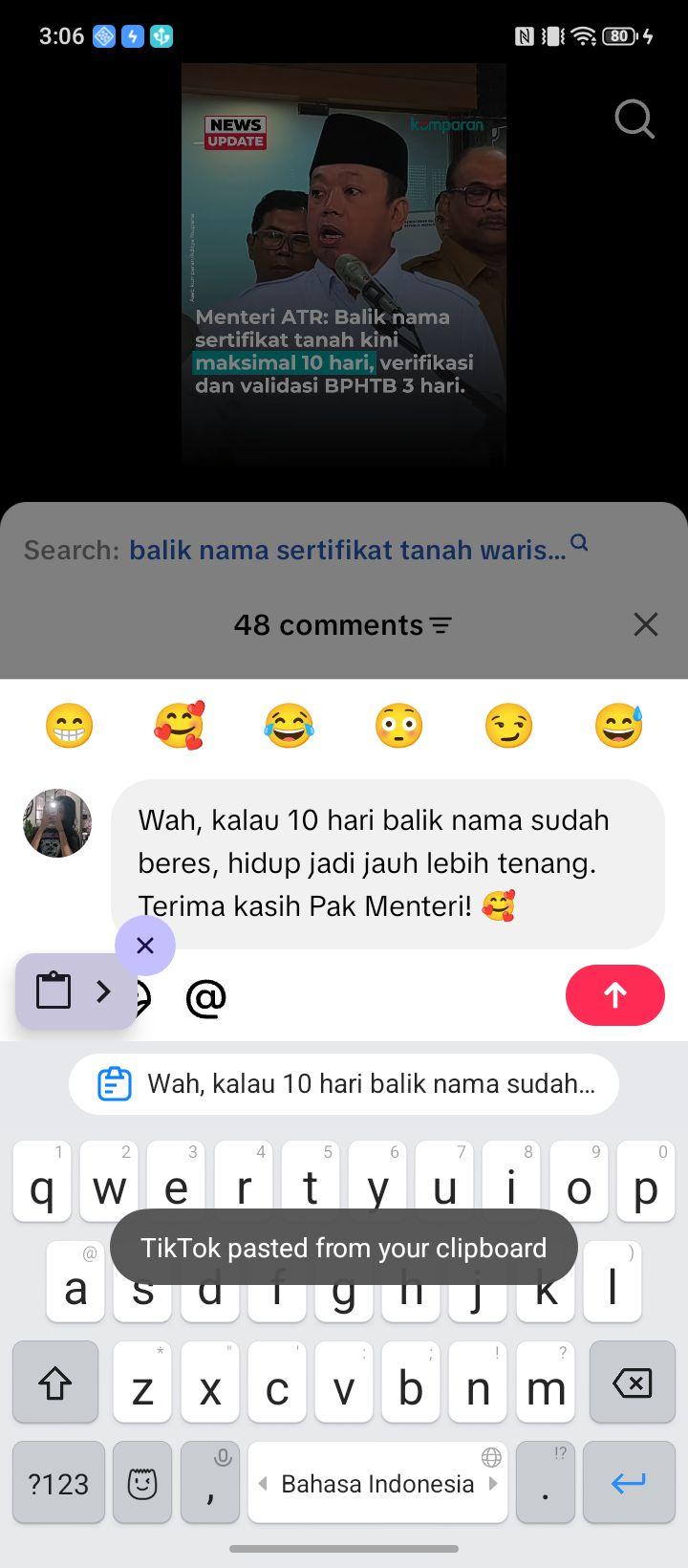Dismiss the floating clipboard widget
Viewport: 688px width, 1568px height.
point(145,946)
